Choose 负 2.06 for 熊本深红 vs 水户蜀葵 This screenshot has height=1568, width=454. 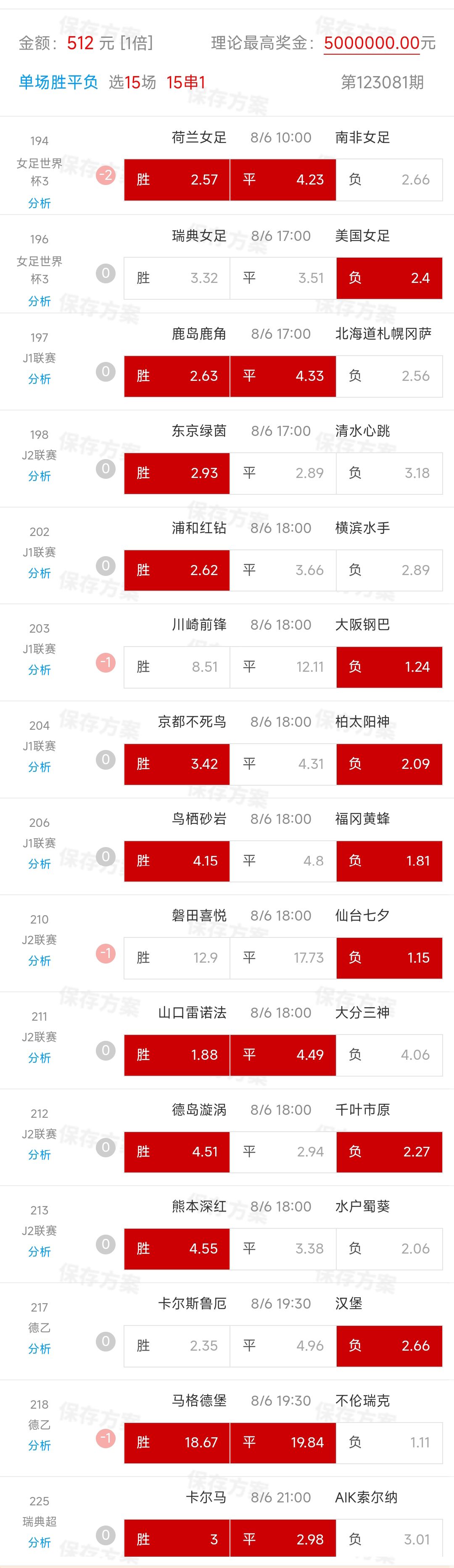pos(389,1249)
